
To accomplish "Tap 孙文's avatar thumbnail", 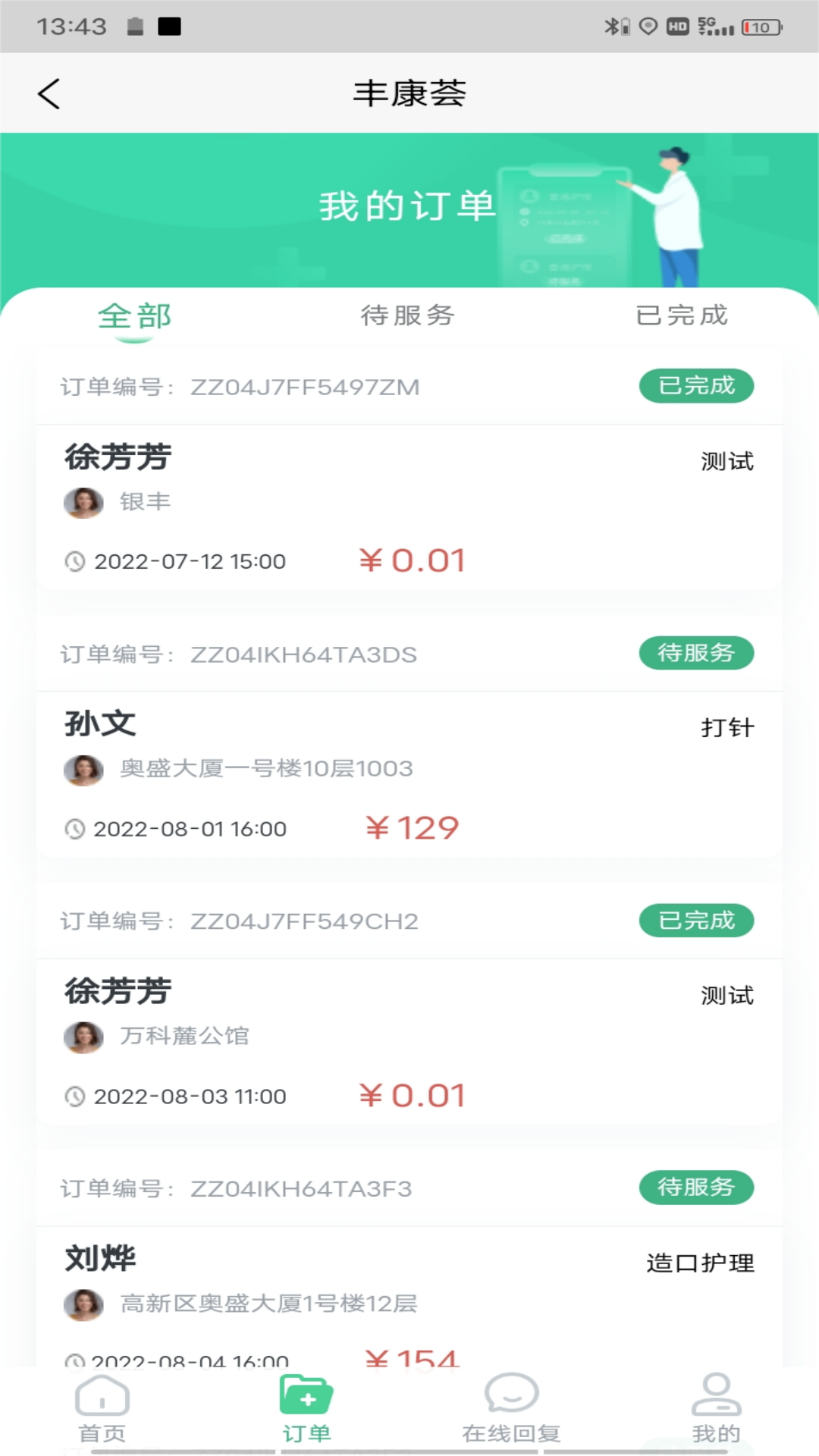I will [83, 770].
